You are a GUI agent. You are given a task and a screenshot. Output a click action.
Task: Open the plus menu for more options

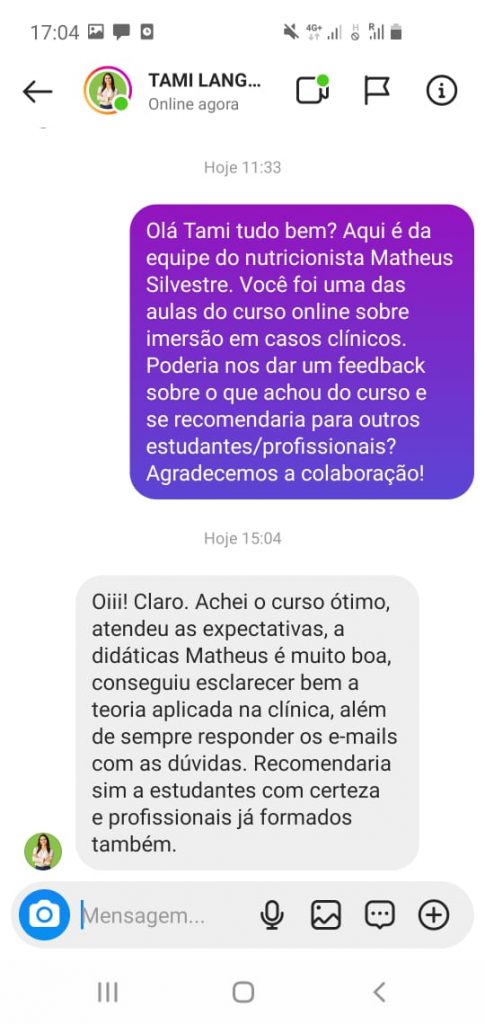(433, 914)
